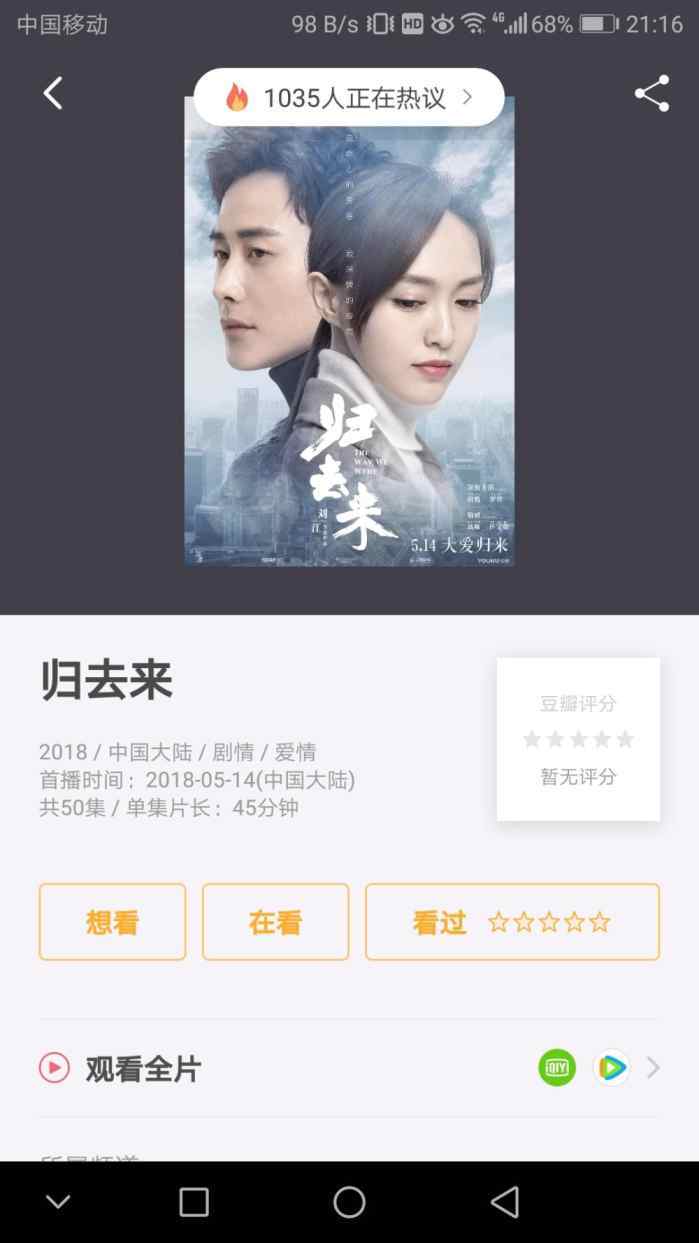The height and width of the screenshot is (1243, 699).
Task: Open the 归去来 poster image
Action: [349, 340]
